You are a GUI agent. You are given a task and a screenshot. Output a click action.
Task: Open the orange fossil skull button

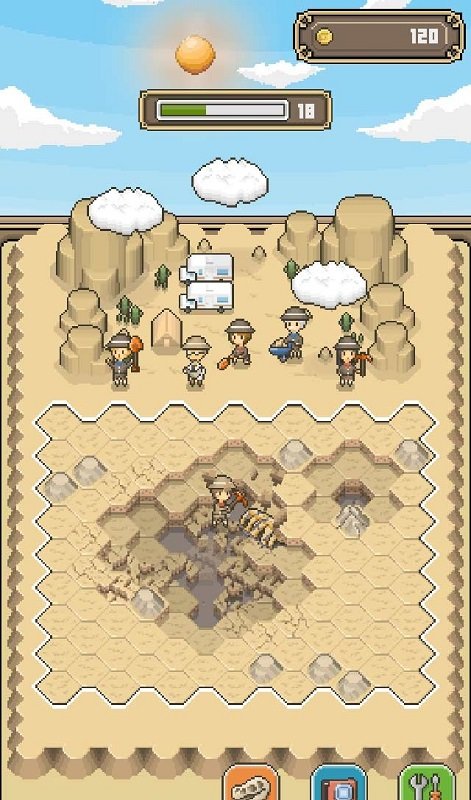click(251, 782)
